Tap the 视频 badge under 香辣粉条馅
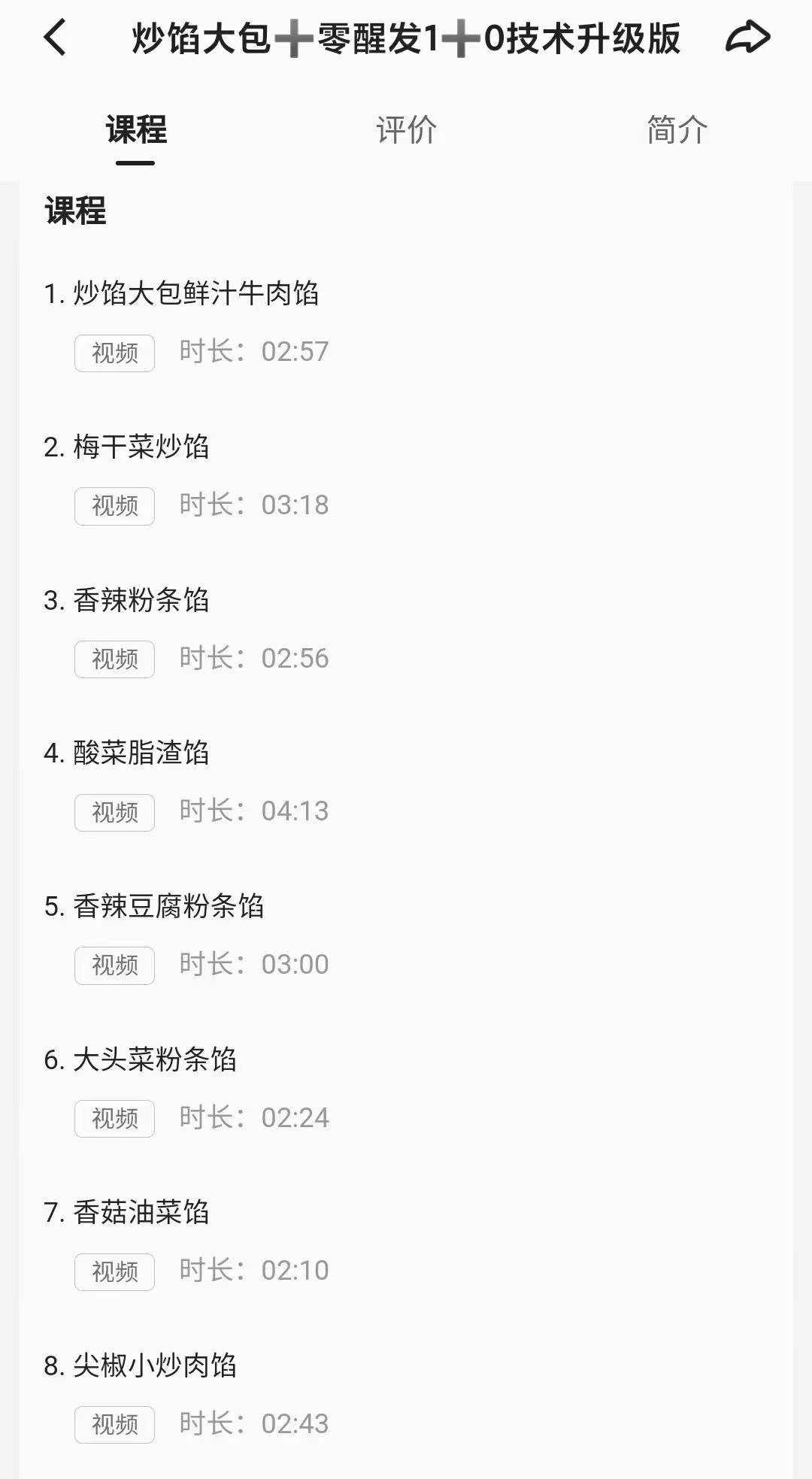Image resolution: width=812 pixels, height=1479 pixels. [x=114, y=659]
